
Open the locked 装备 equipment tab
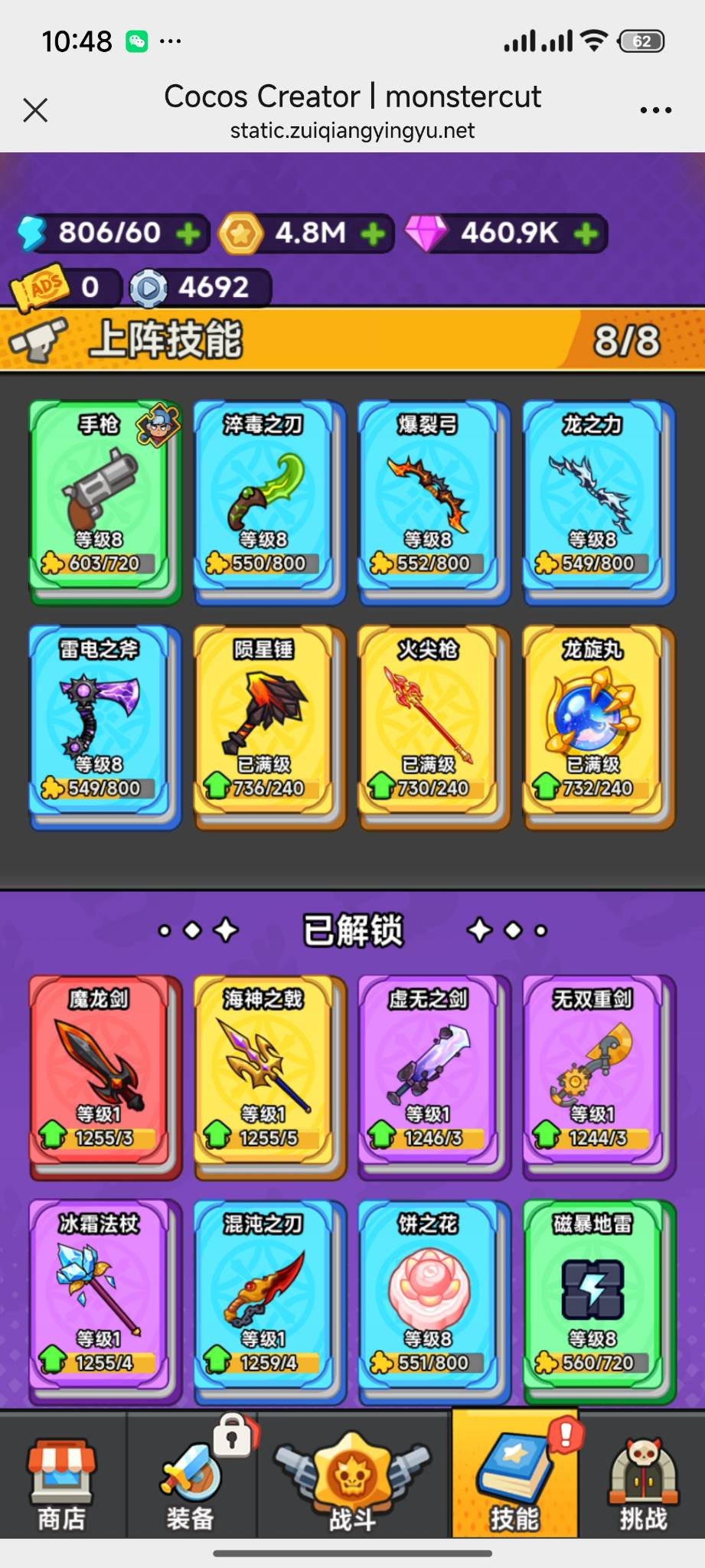[x=191, y=1475]
